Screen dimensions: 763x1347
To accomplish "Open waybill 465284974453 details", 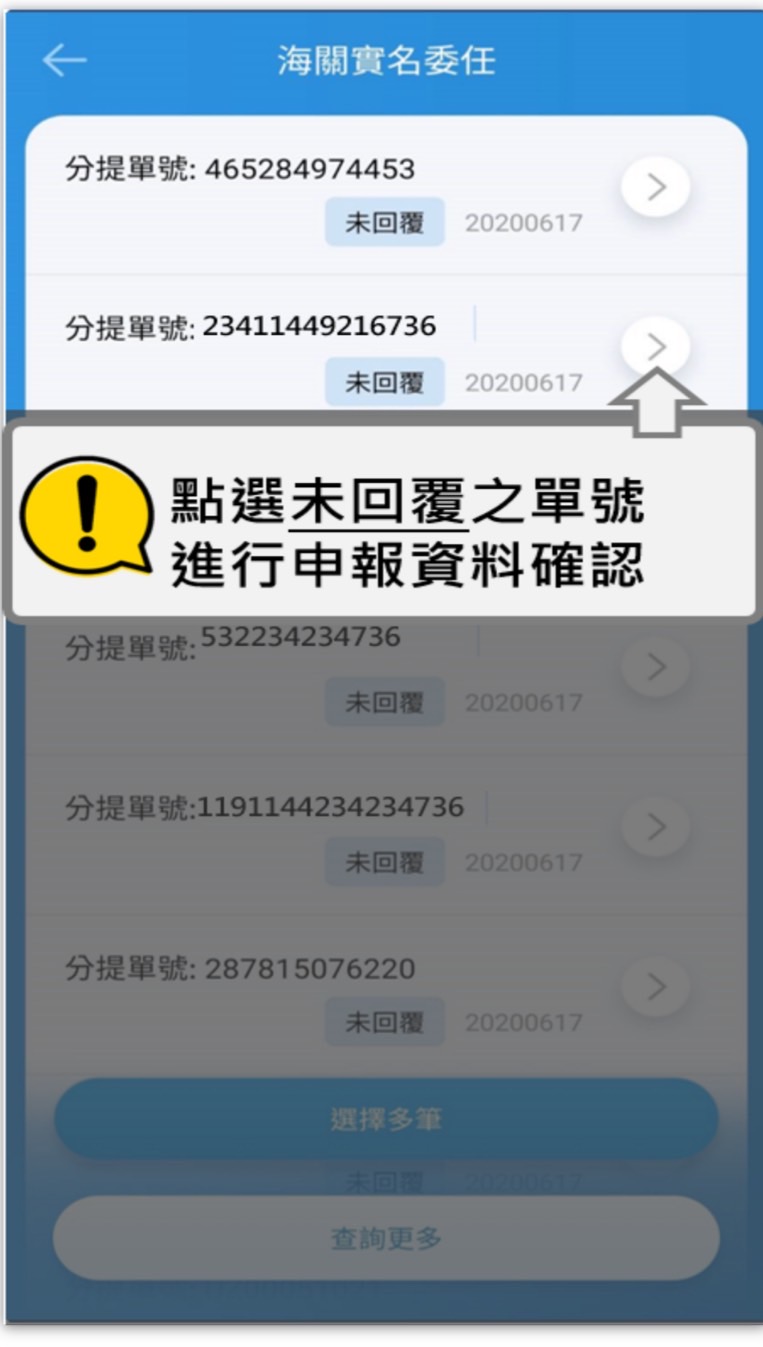I will pos(655,187).
